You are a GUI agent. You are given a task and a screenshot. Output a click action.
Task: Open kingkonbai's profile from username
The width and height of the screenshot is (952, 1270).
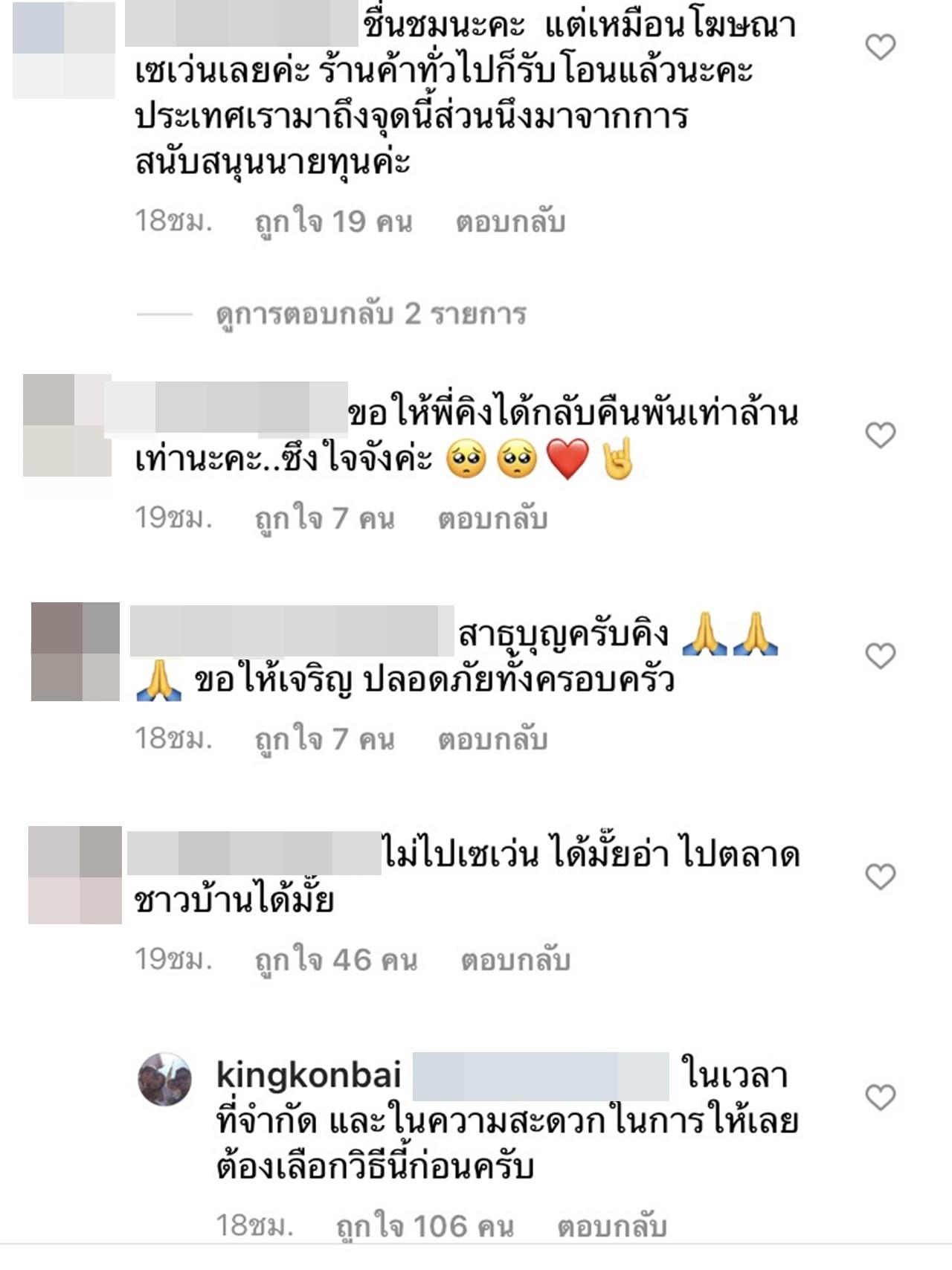(x=309, y=1075)
